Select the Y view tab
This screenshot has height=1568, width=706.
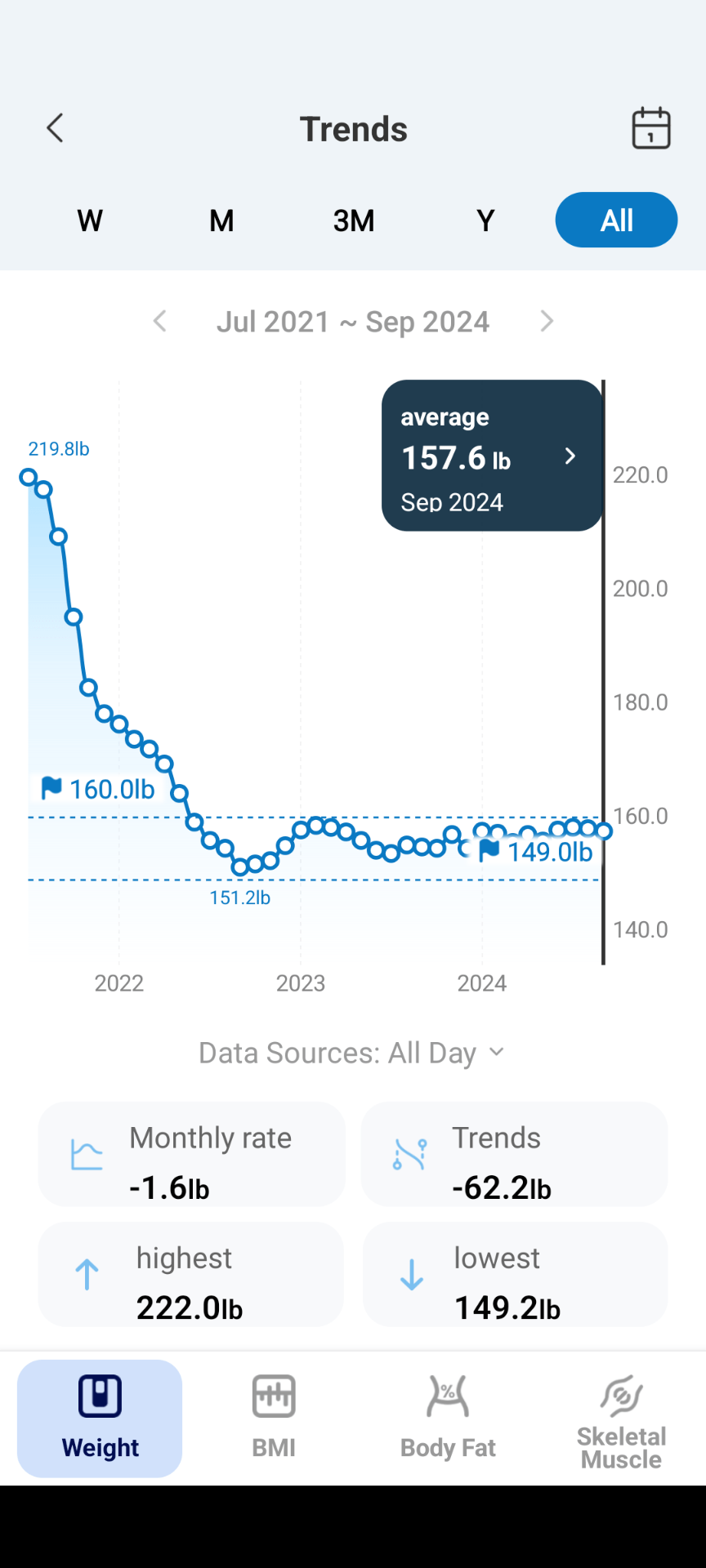point(485,220)
